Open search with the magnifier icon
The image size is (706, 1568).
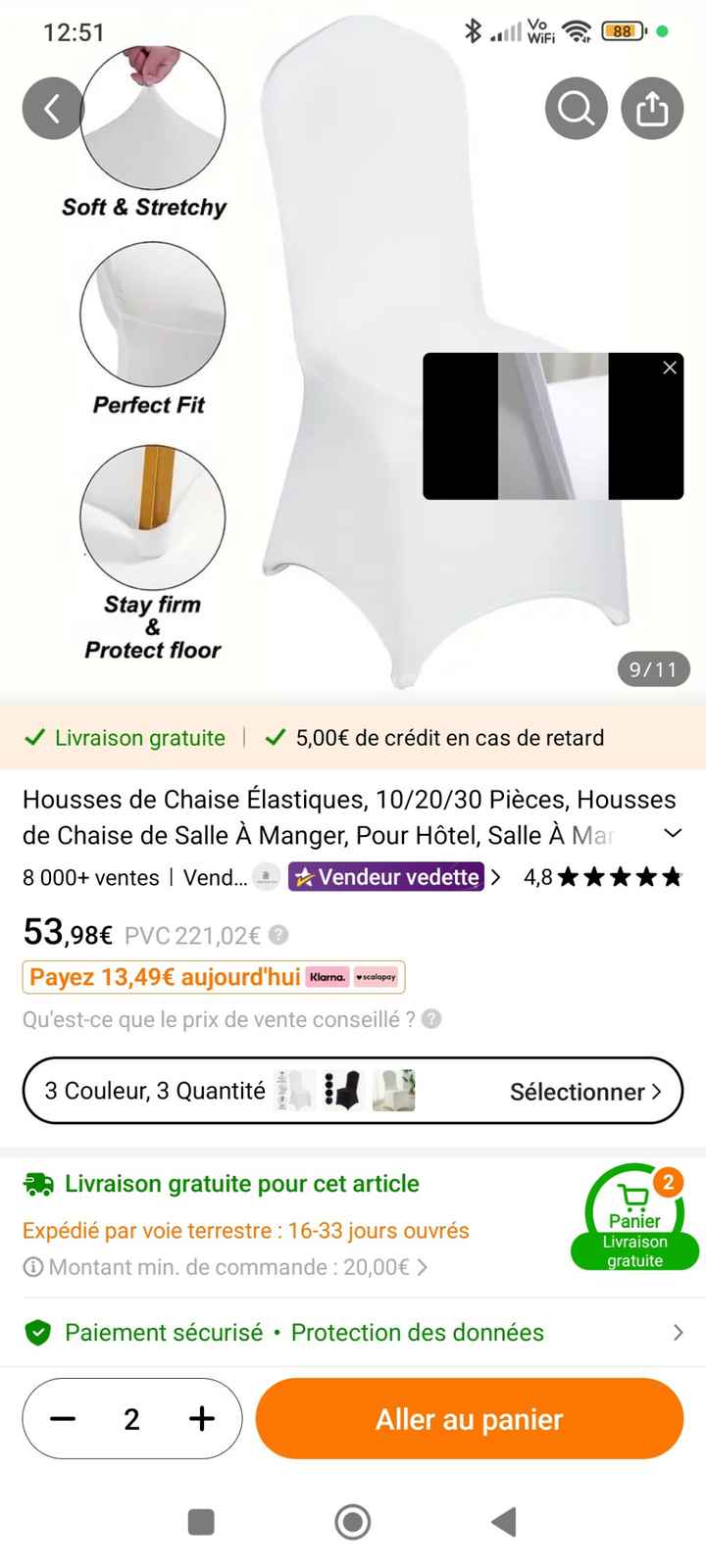point(576,108)
